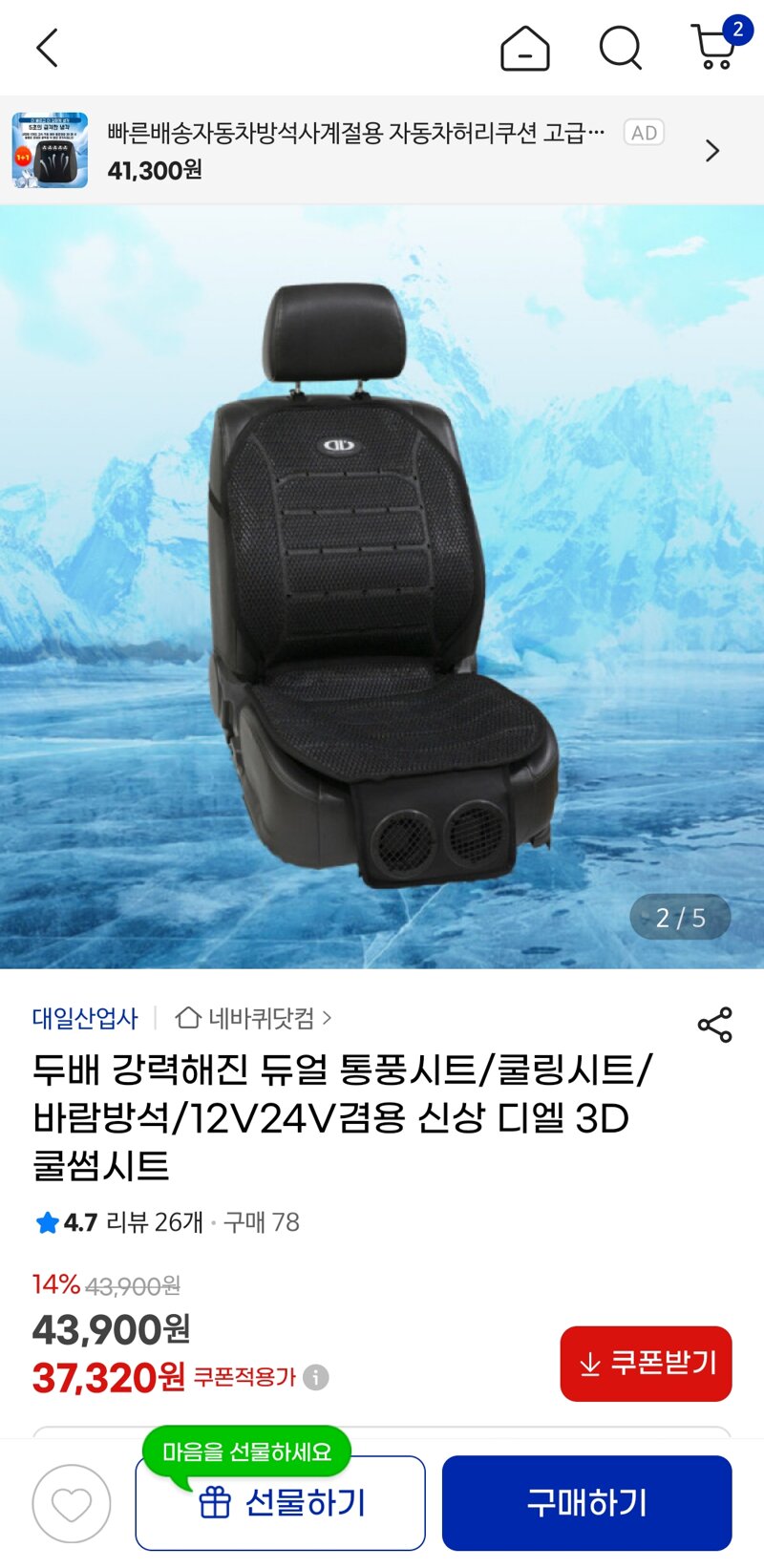Open the 41,300원 sponsored product banner
Screen dimensions: 764x1568
point(382,150)
